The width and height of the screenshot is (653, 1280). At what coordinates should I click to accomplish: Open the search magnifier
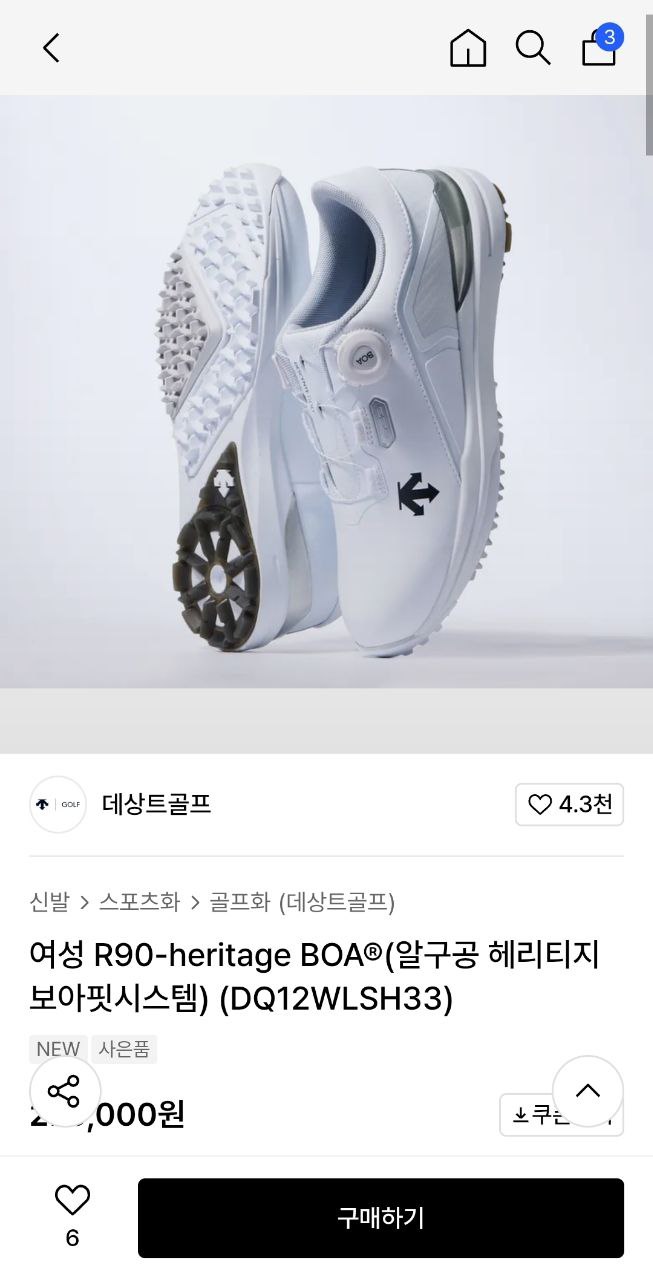tap(532, 47)
